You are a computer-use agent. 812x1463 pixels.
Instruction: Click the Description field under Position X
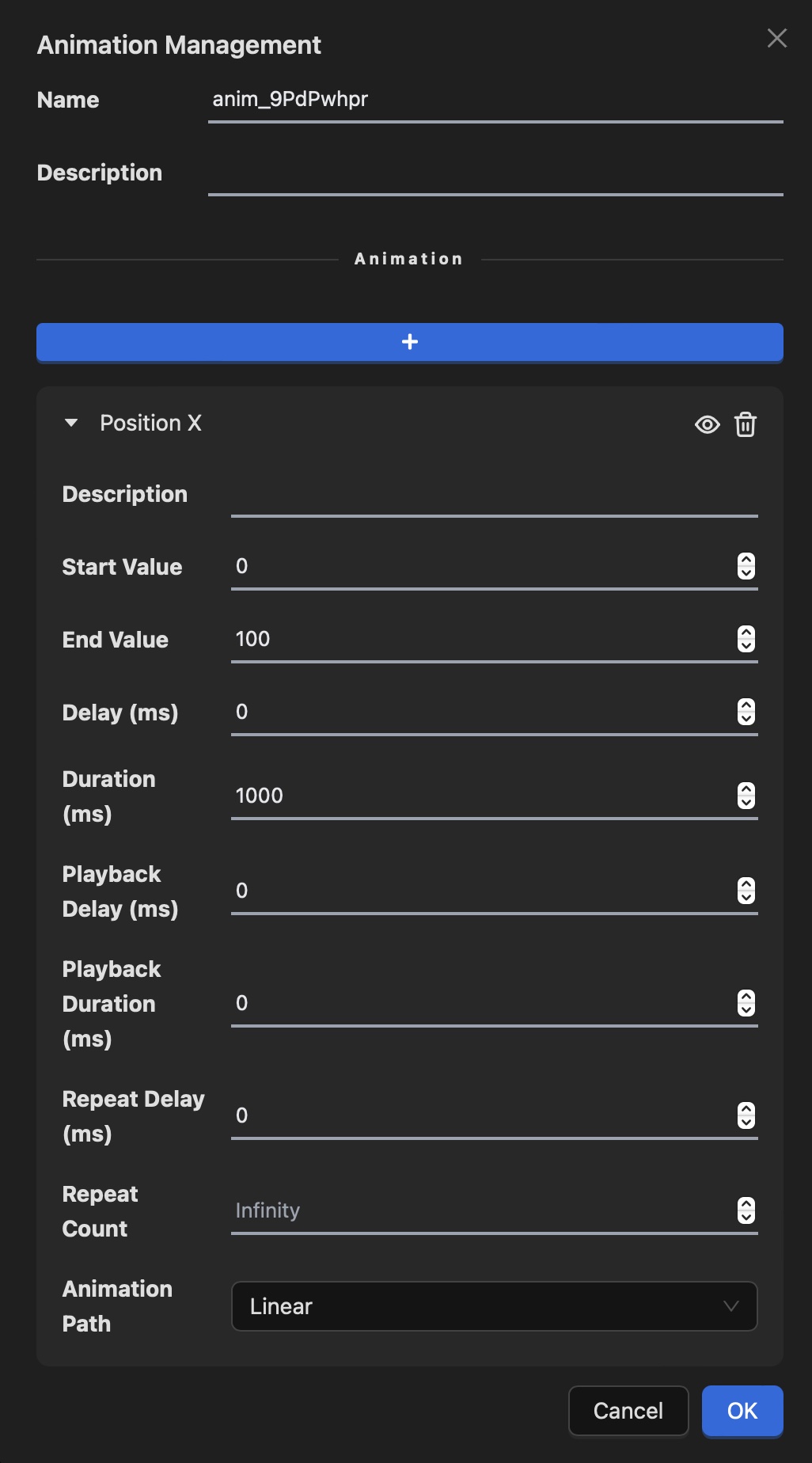click(x=494, y=503)
